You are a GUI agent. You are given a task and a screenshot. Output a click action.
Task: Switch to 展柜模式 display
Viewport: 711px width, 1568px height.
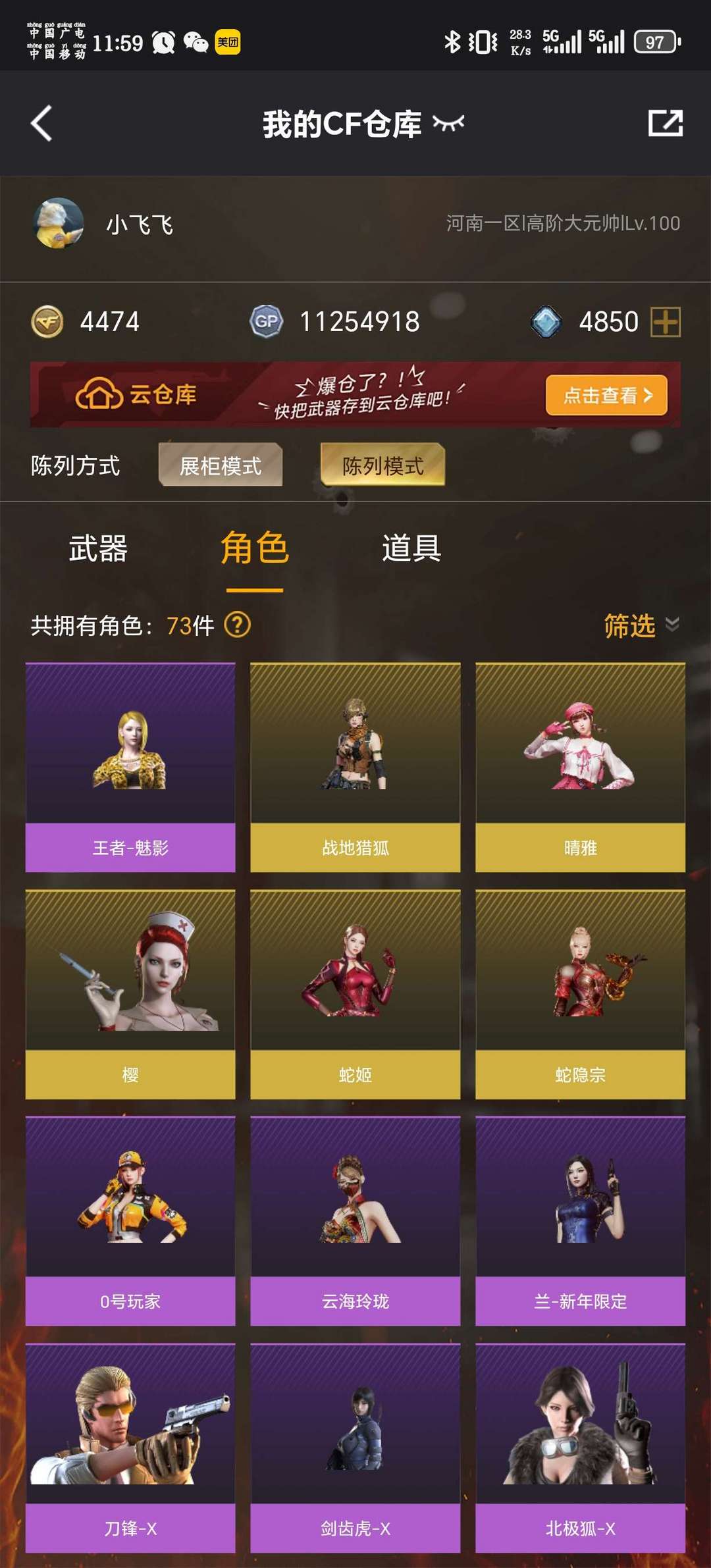(x=221, y=465)
